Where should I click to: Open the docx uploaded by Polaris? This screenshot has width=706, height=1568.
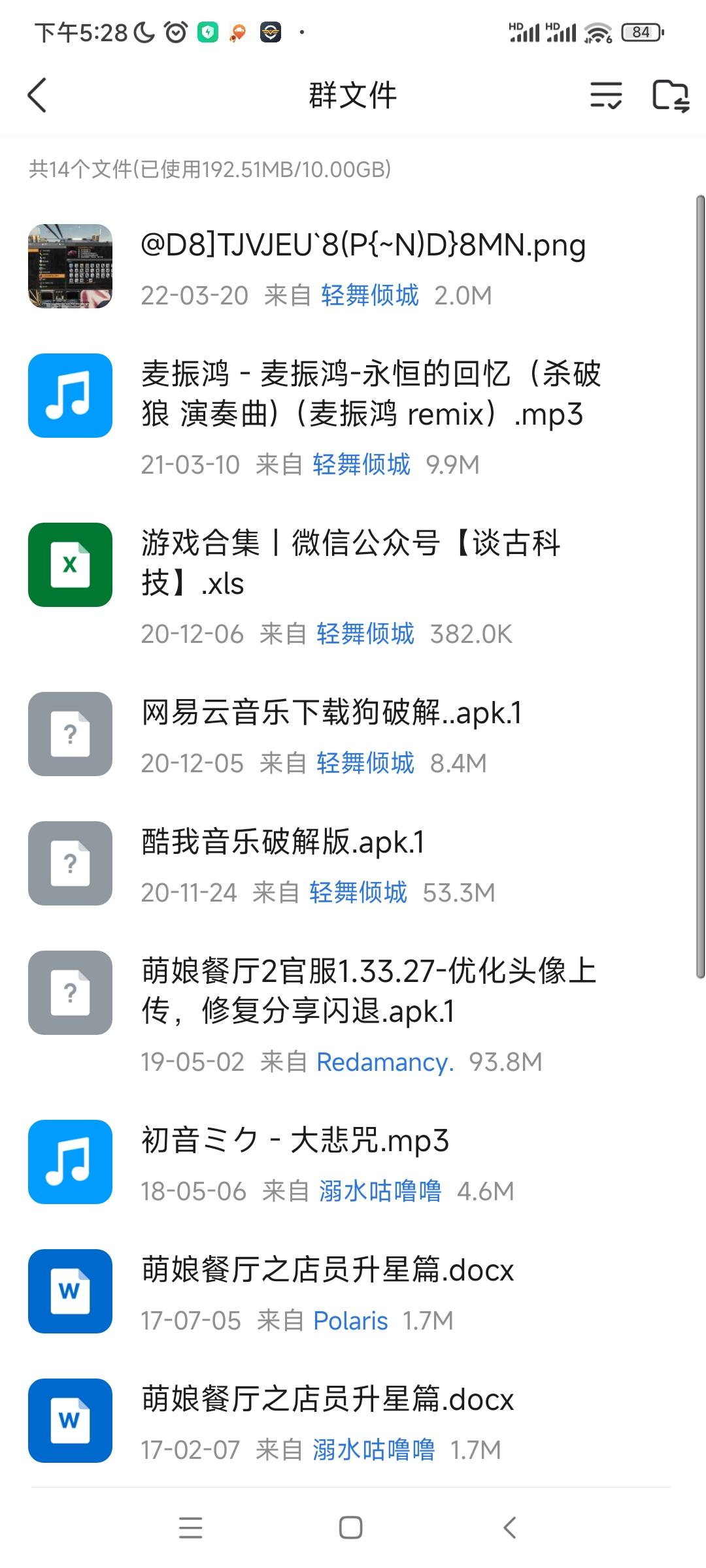pos(328,1270)
